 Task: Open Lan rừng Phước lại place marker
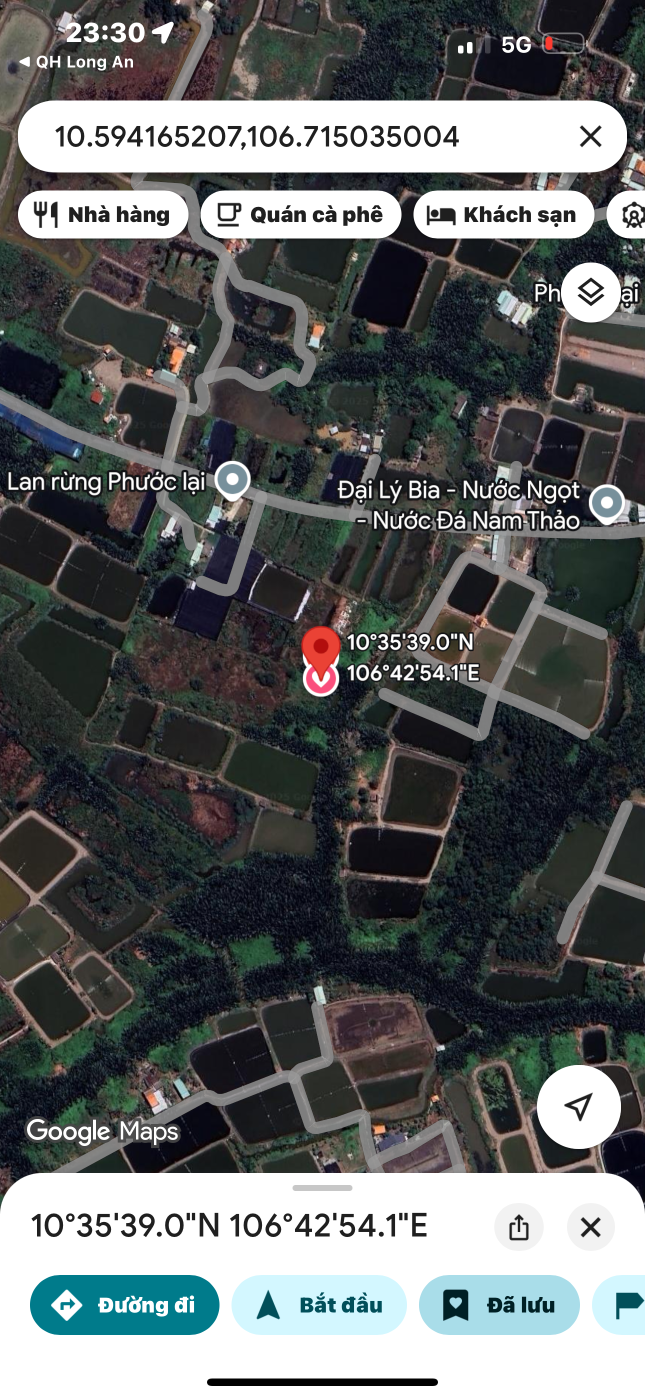tap(233, 481)
